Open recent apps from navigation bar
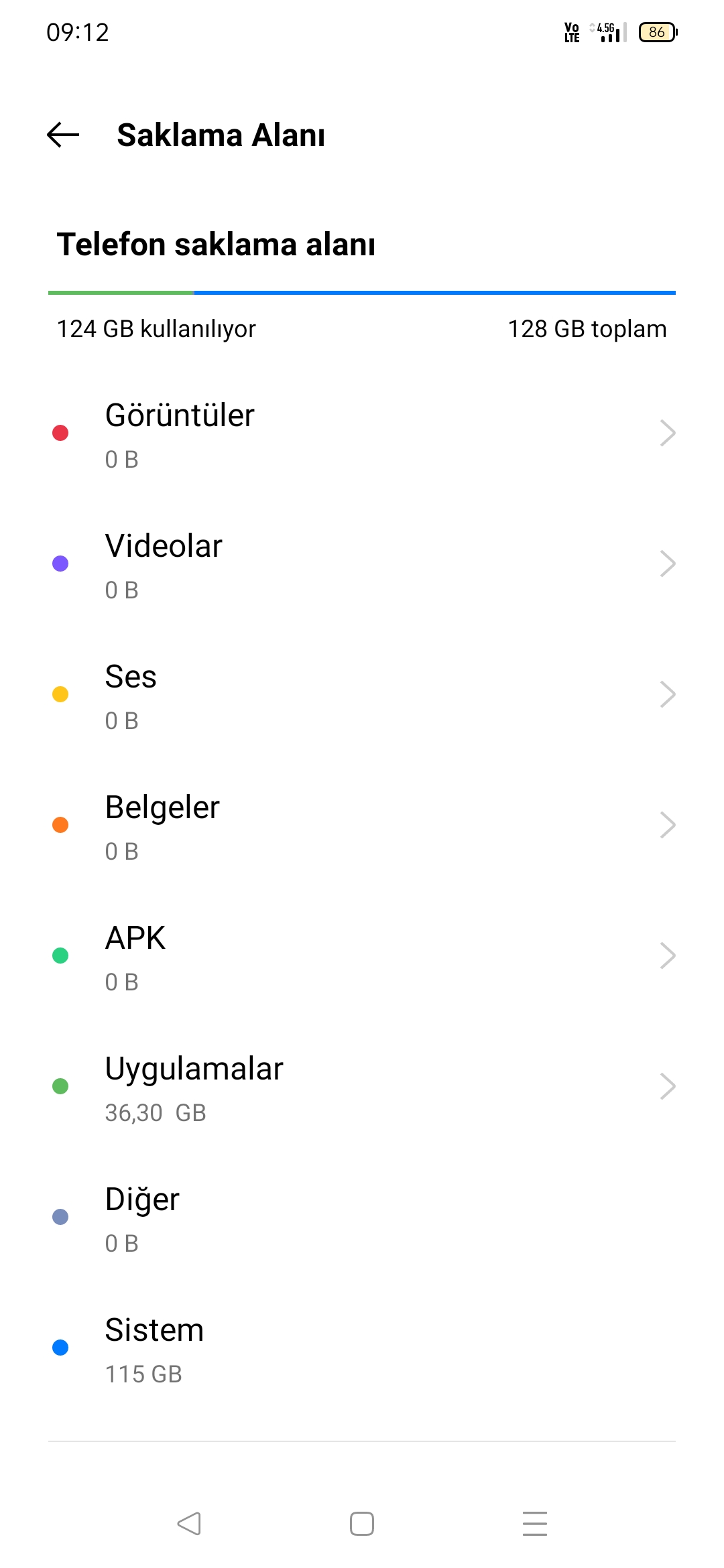 click(535, 1523)
